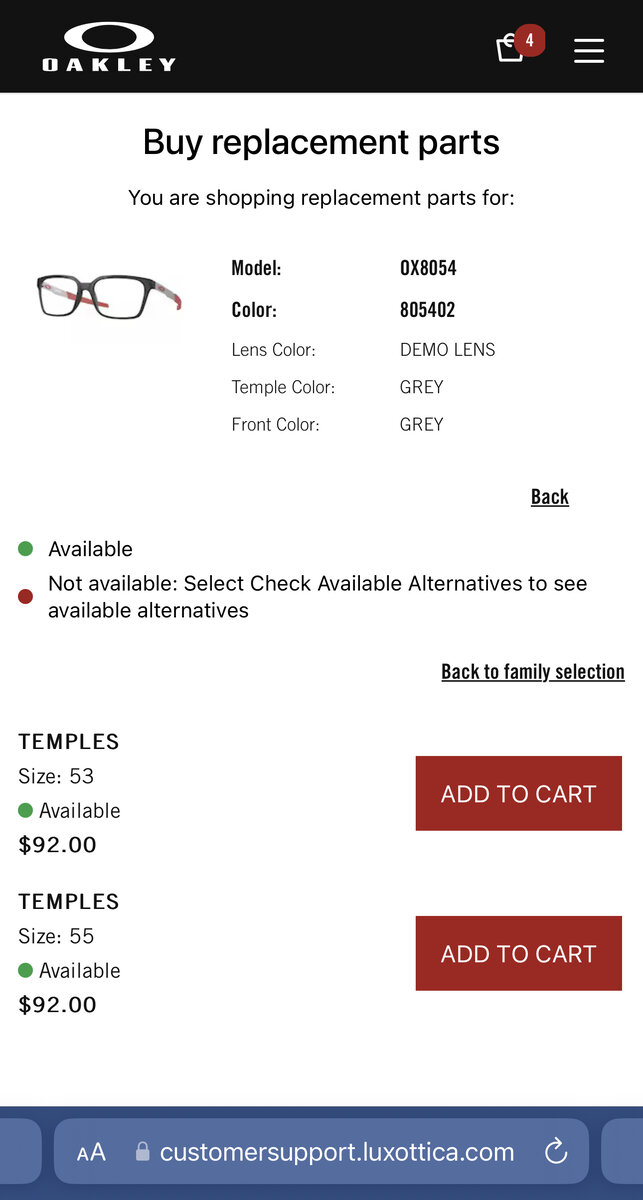Add size 53 temples to cart
643x1200 pixels.
[x=518, y=794]
